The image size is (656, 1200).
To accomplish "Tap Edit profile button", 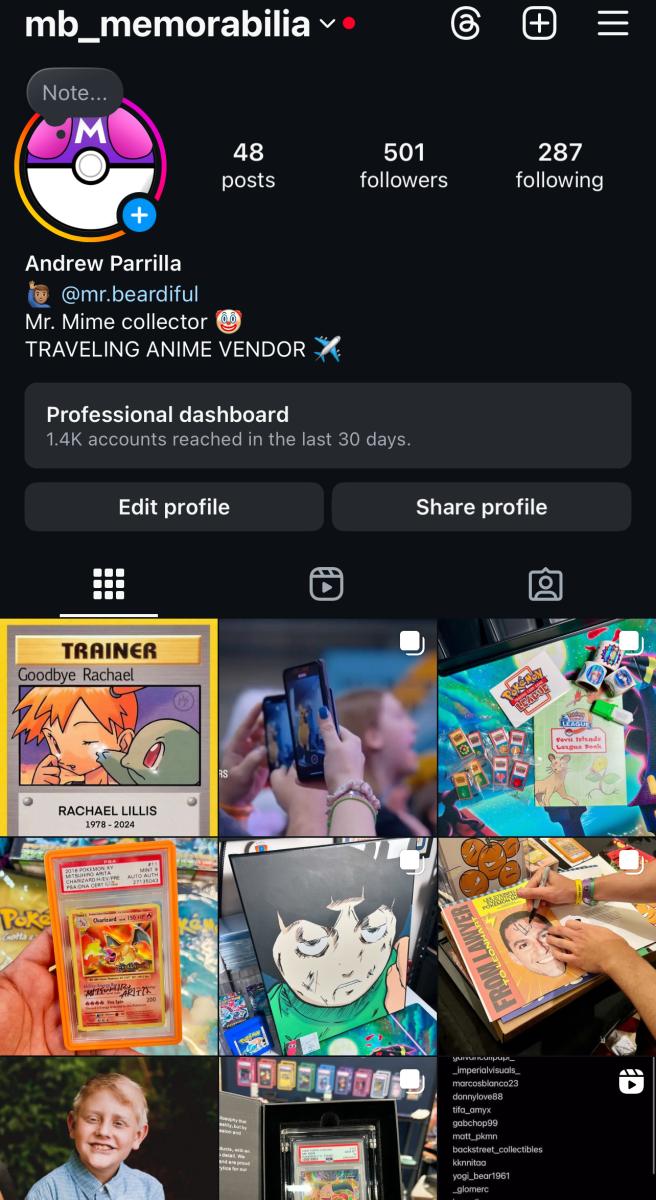I will (x=174, y=507).
